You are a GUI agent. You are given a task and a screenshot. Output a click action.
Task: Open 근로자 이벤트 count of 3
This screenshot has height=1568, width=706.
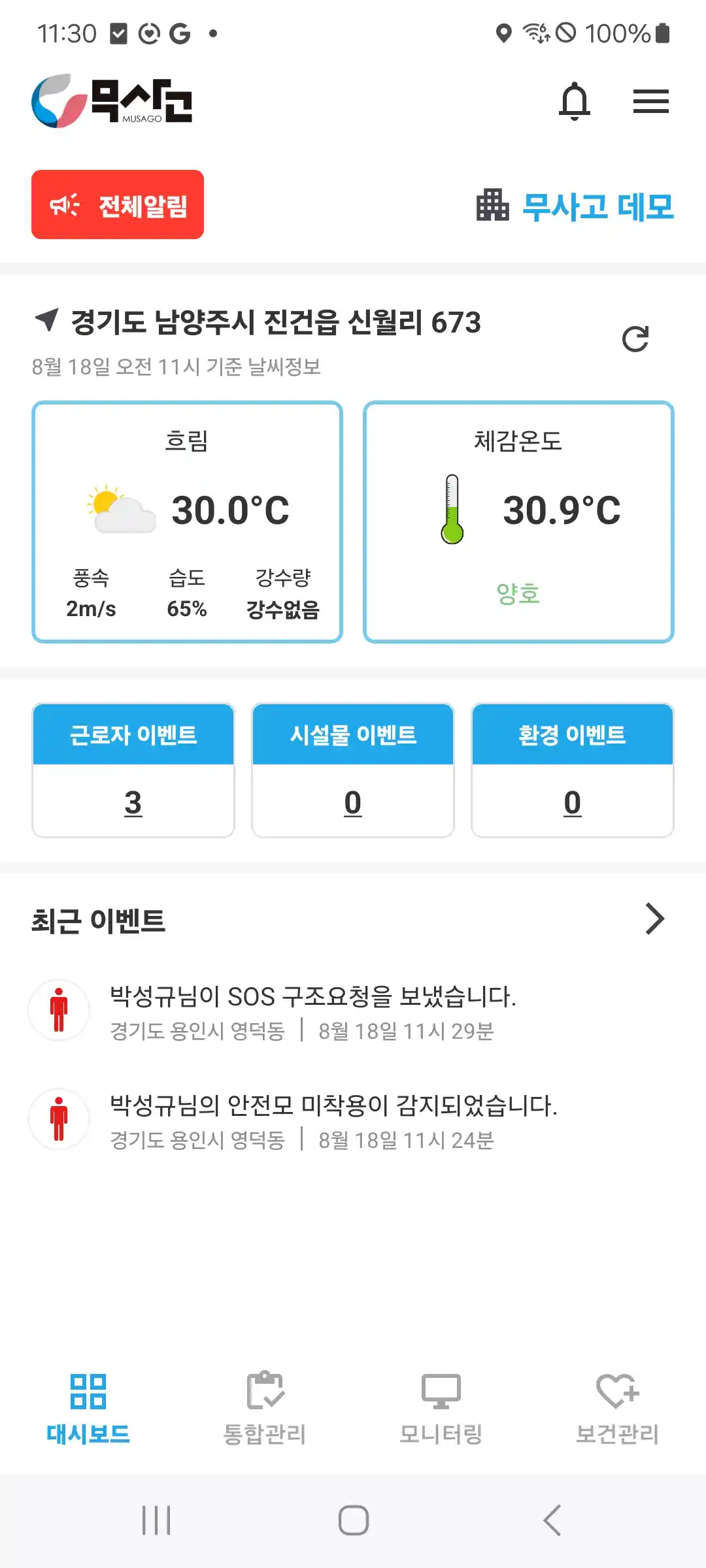point(133,802)
